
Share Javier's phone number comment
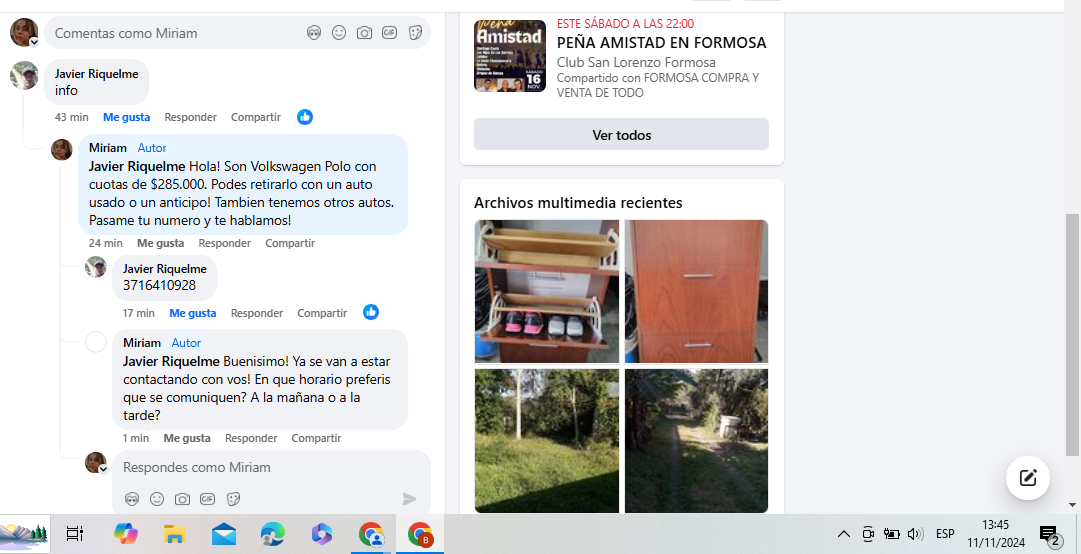tap(322, 313)
